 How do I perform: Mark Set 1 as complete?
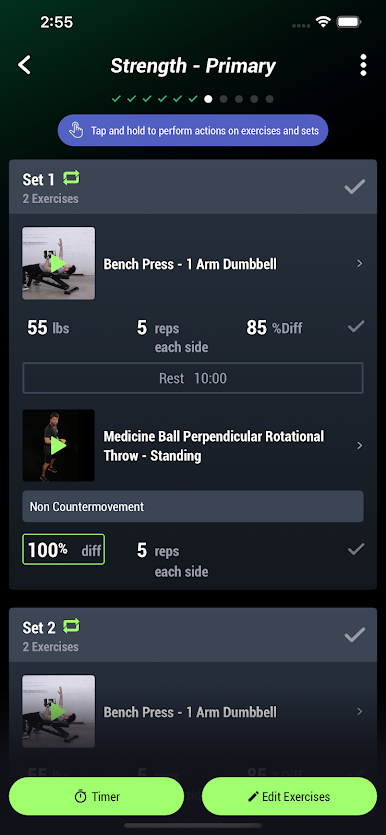[355, 187]
